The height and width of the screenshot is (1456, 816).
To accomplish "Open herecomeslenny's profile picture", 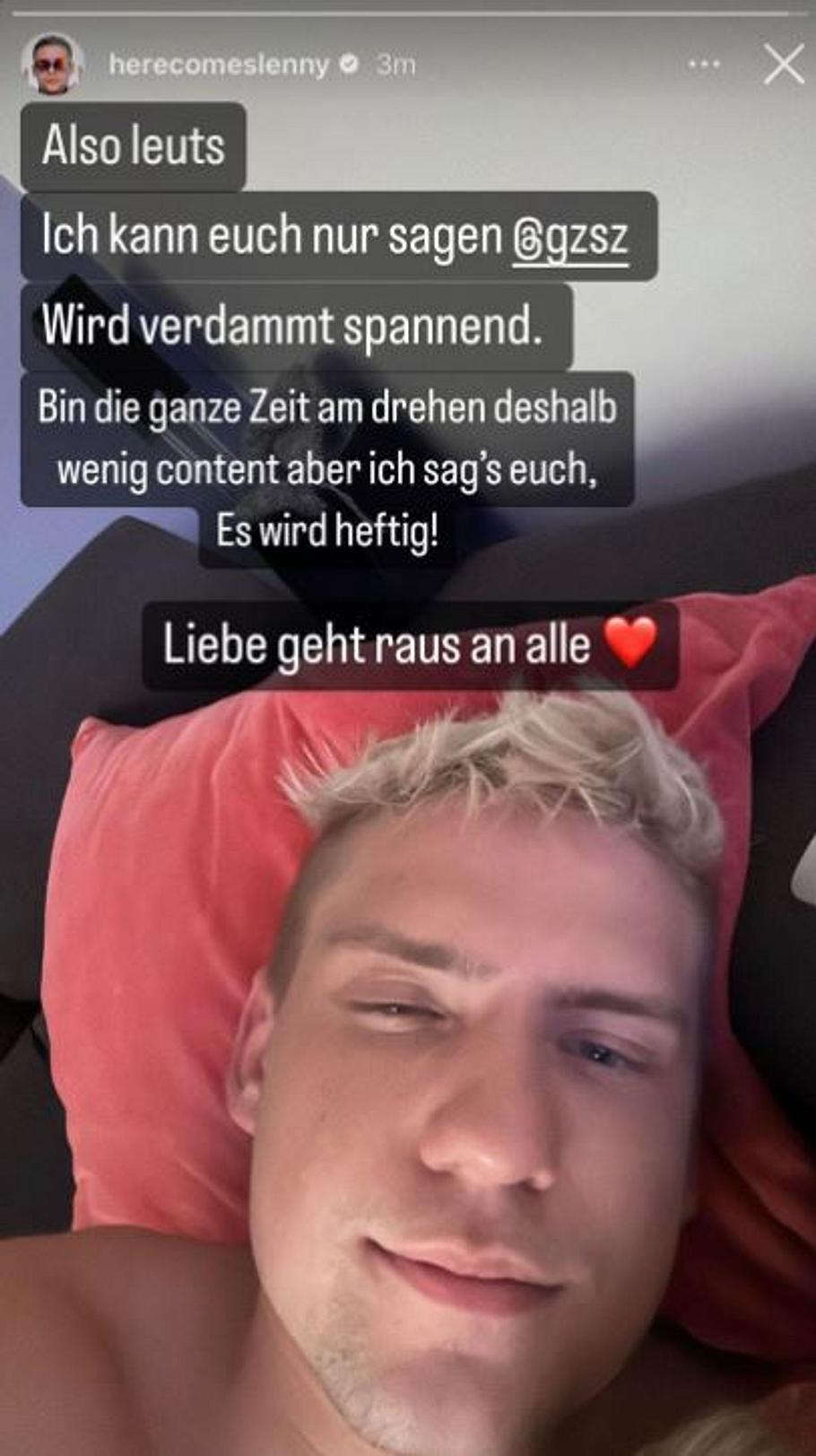I will pyautogui.click(x=52, y=65).
